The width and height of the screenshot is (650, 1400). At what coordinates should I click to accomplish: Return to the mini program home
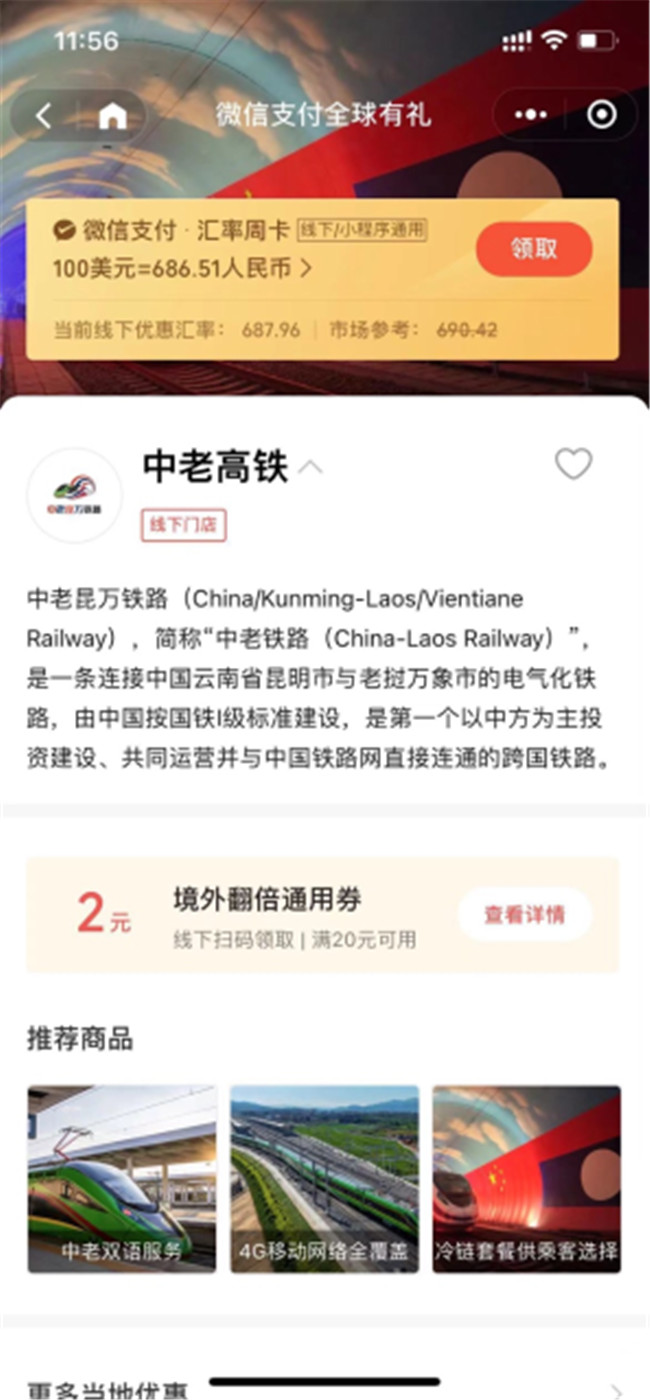(x=112, y=116)
